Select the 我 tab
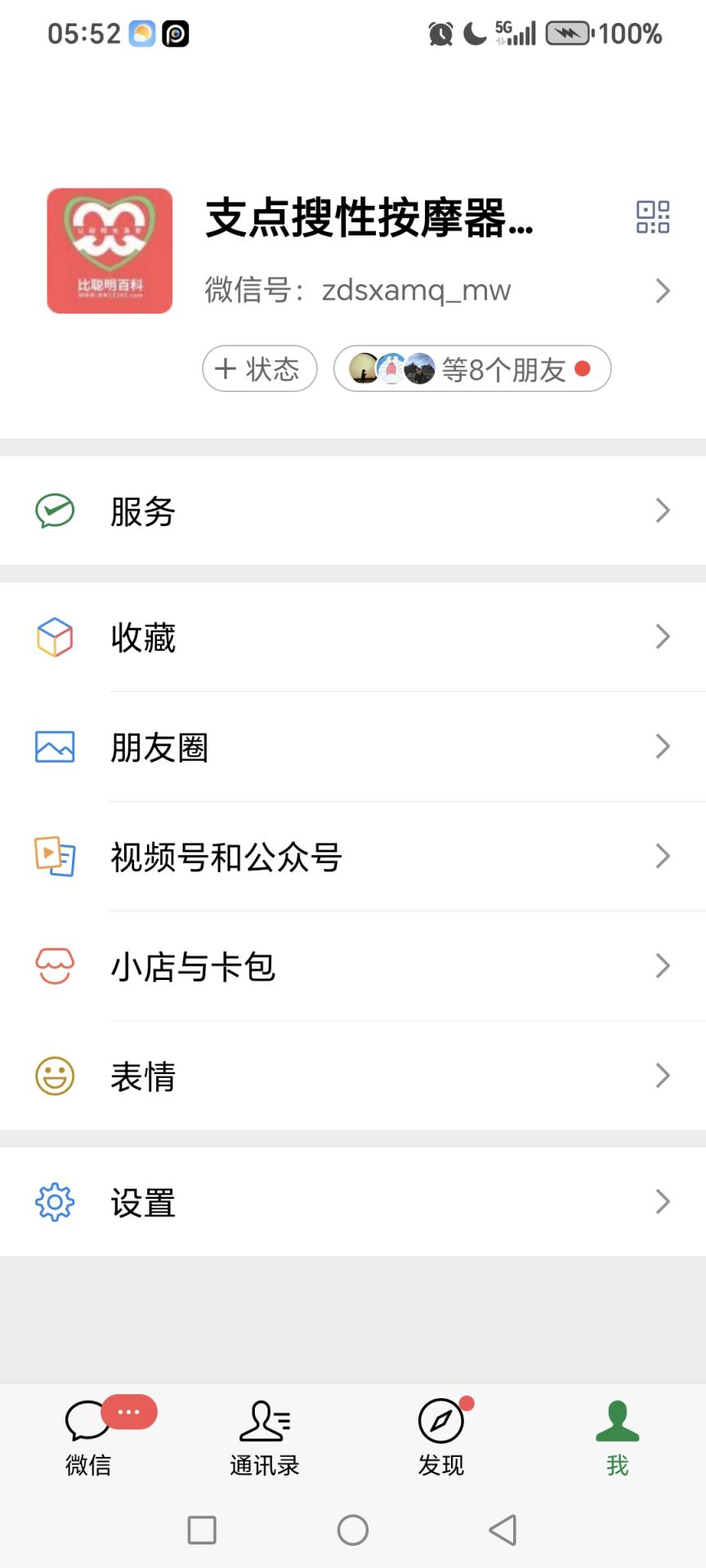Screen dimensions: 706x1568 pos(618,1437)
